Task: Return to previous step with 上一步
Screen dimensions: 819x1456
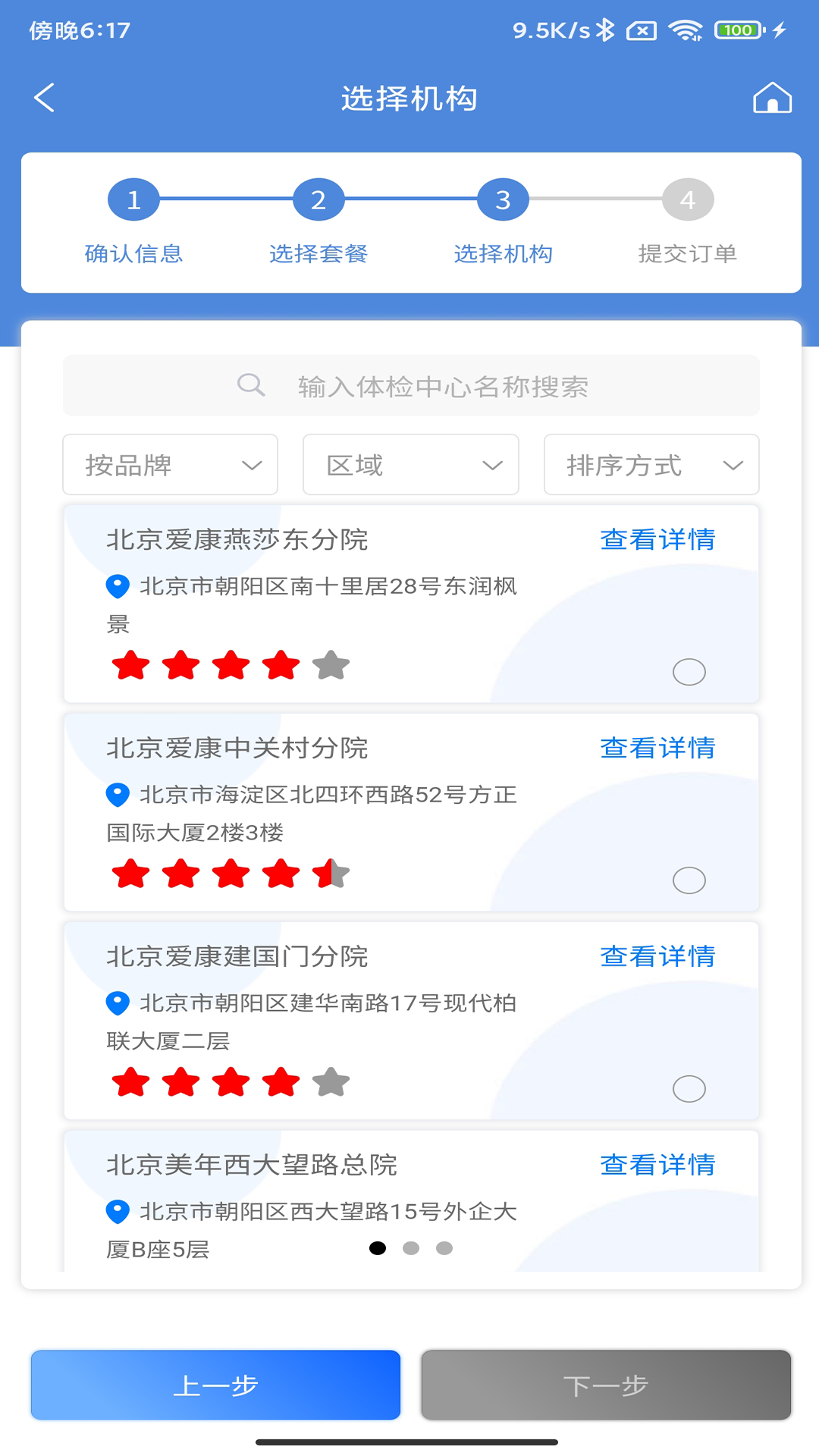Action: (215, 1385)
